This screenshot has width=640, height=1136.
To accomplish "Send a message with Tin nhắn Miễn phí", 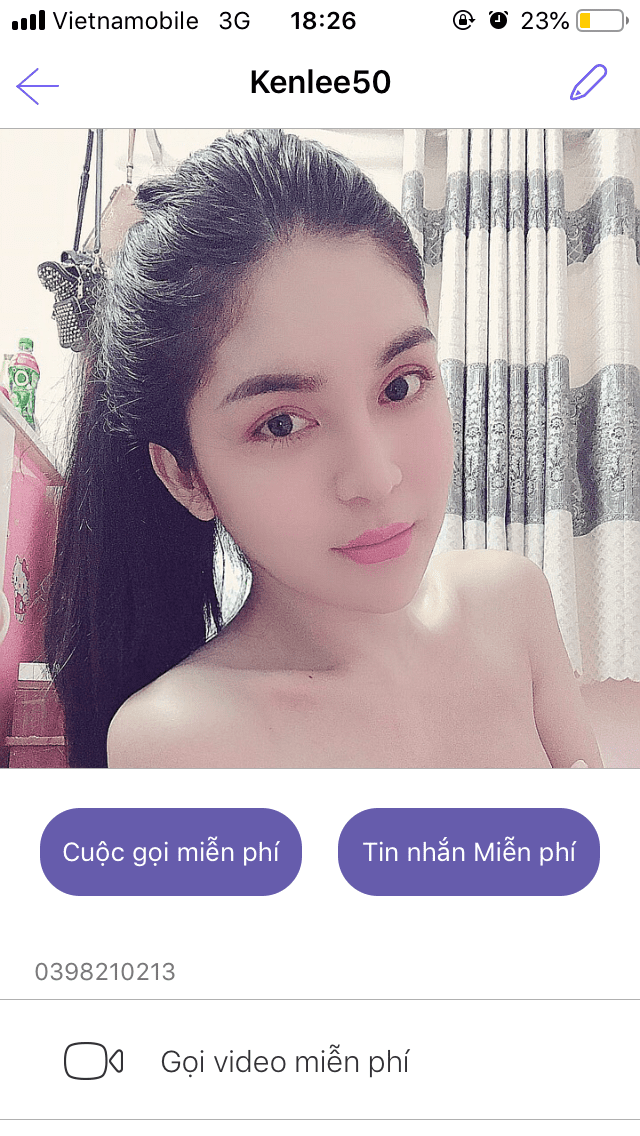I will pos(469,852).
